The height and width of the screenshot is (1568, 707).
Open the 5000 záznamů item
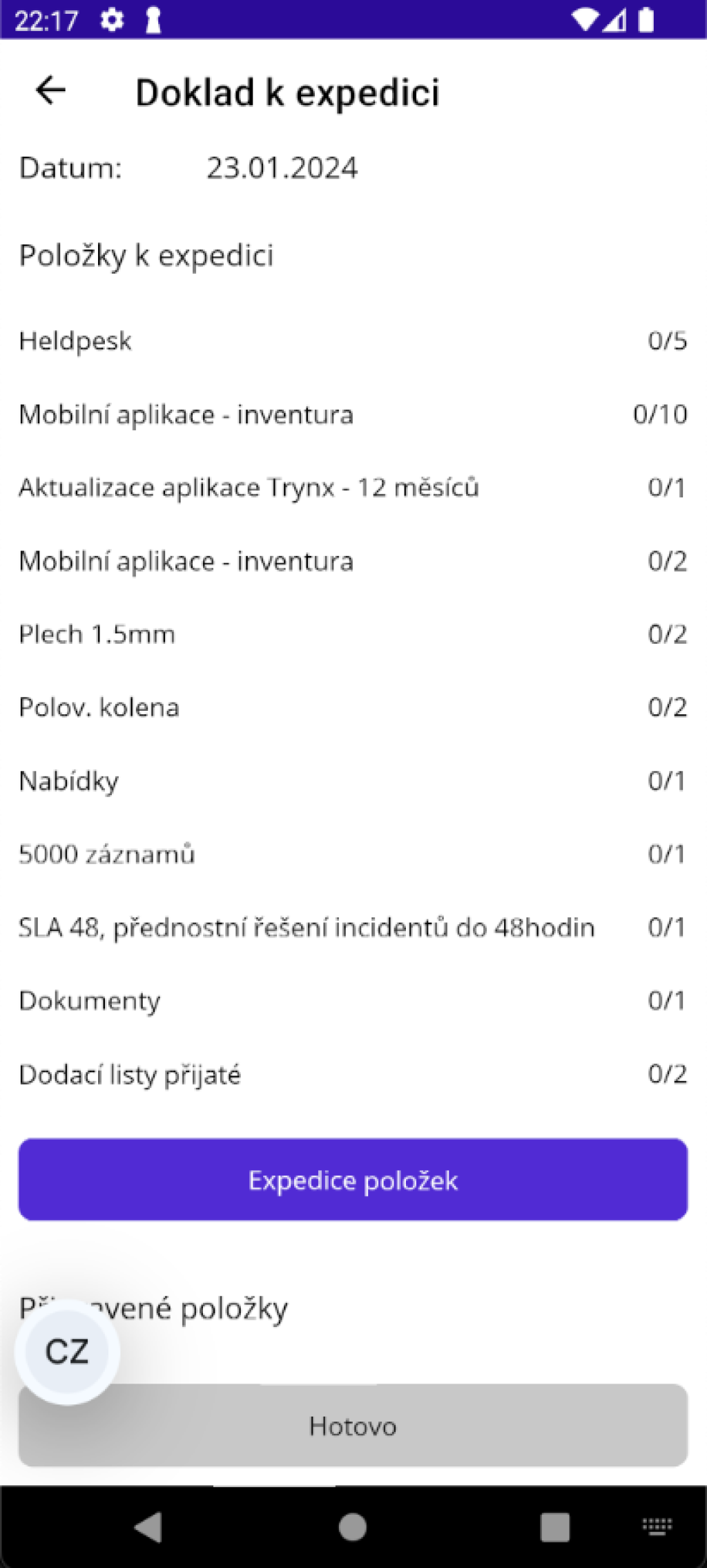pos(353,854)
